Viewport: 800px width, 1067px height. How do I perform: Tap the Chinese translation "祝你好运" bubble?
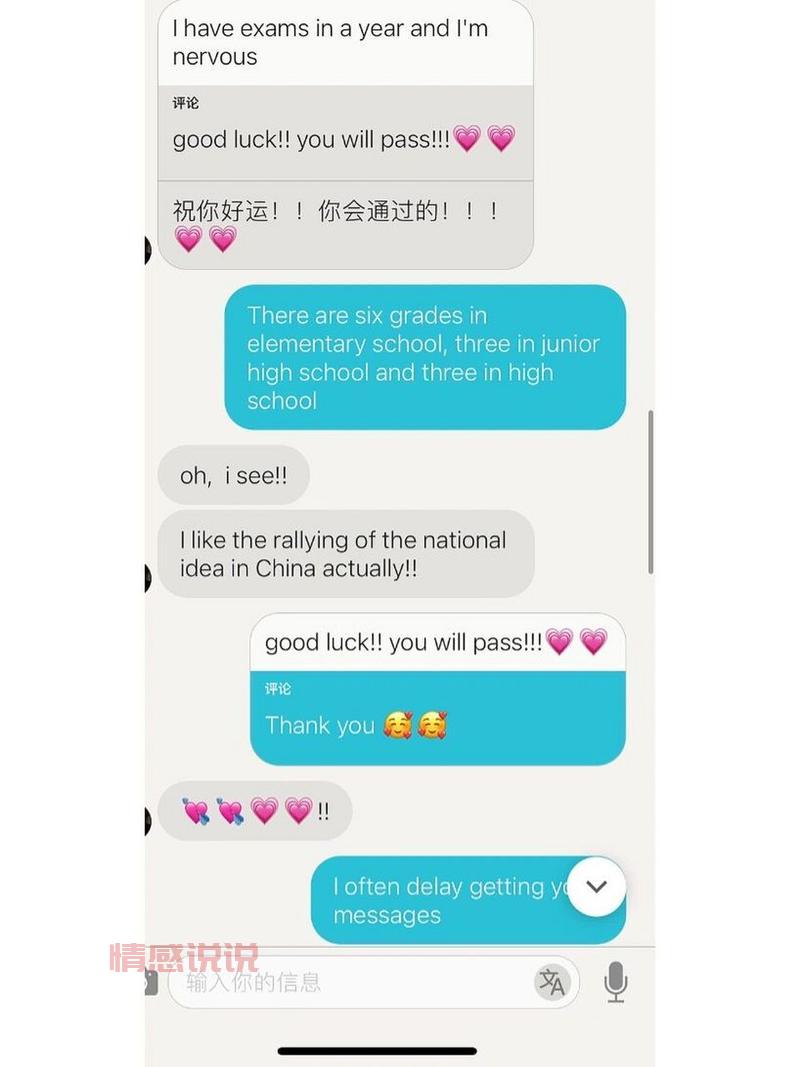click(x=344, y=222)
